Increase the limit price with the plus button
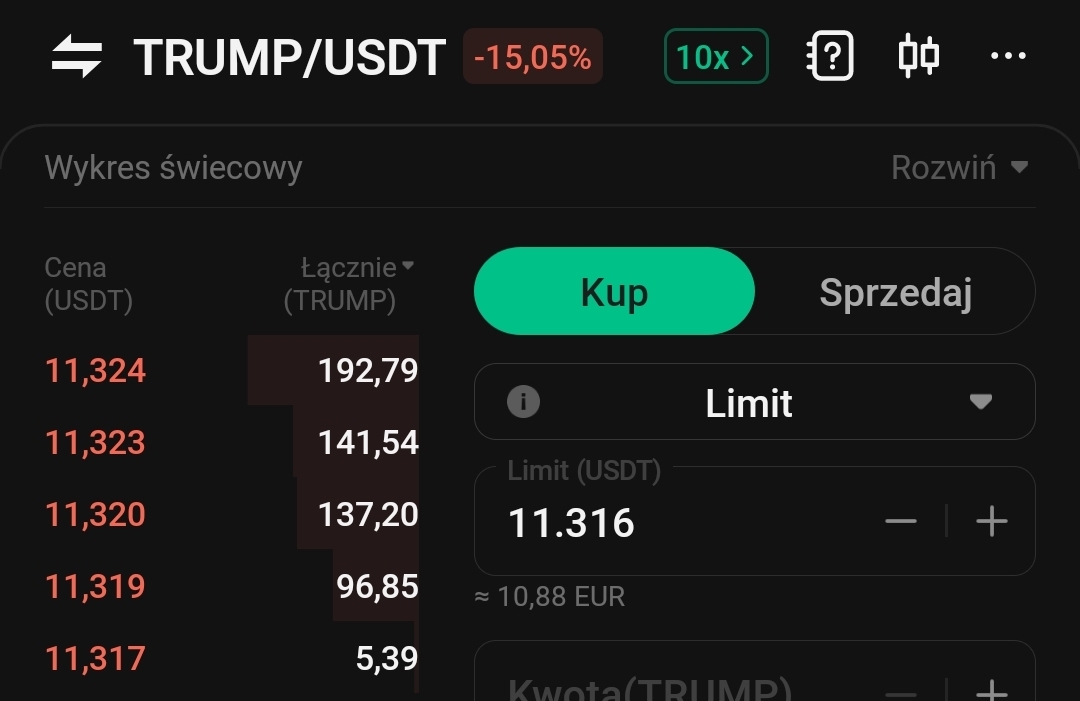The height and width of the screenshot is (701, 1080). point(991,522)
